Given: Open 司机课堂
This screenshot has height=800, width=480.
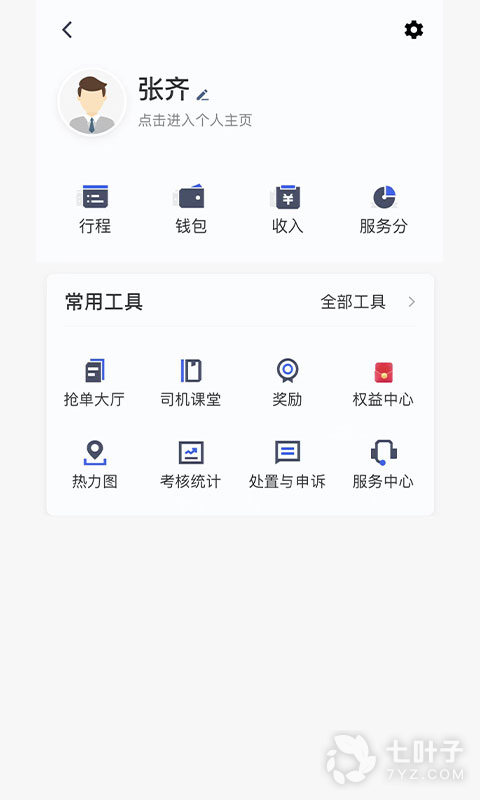Looking at the screenshot, I should [x=191, y=383].
